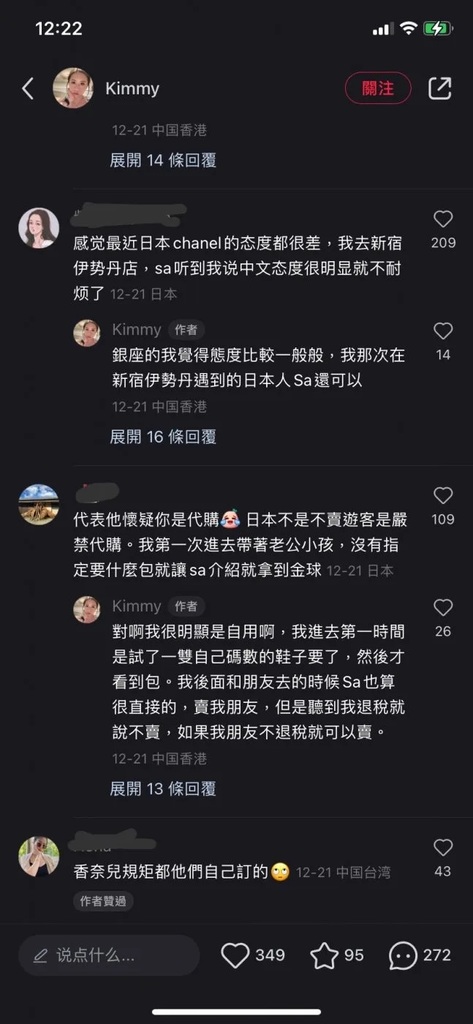Tap the 说点什么 comment box
This screenshot has width=473, height=1024.
108,955
